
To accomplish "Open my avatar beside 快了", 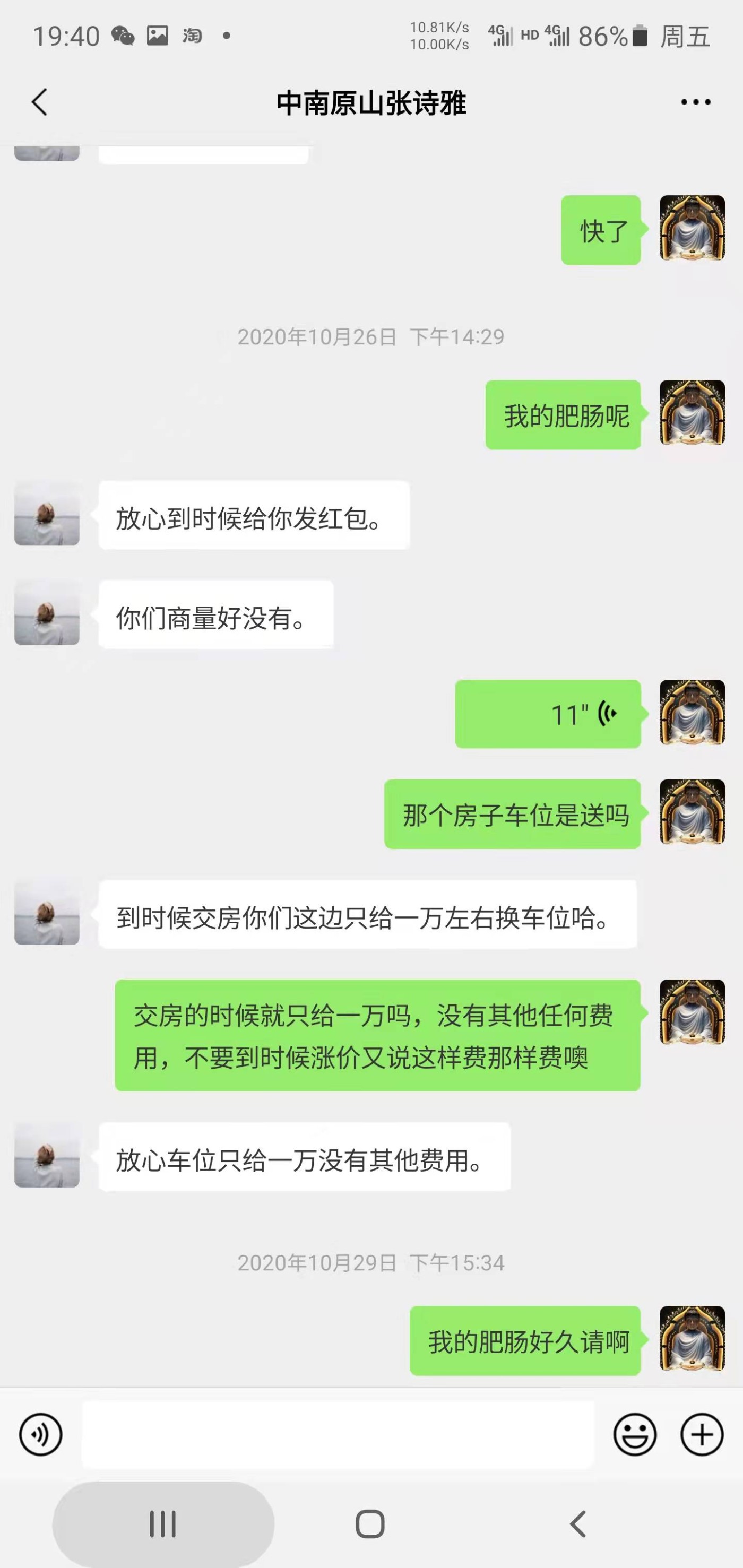I will tap(692, 228).
